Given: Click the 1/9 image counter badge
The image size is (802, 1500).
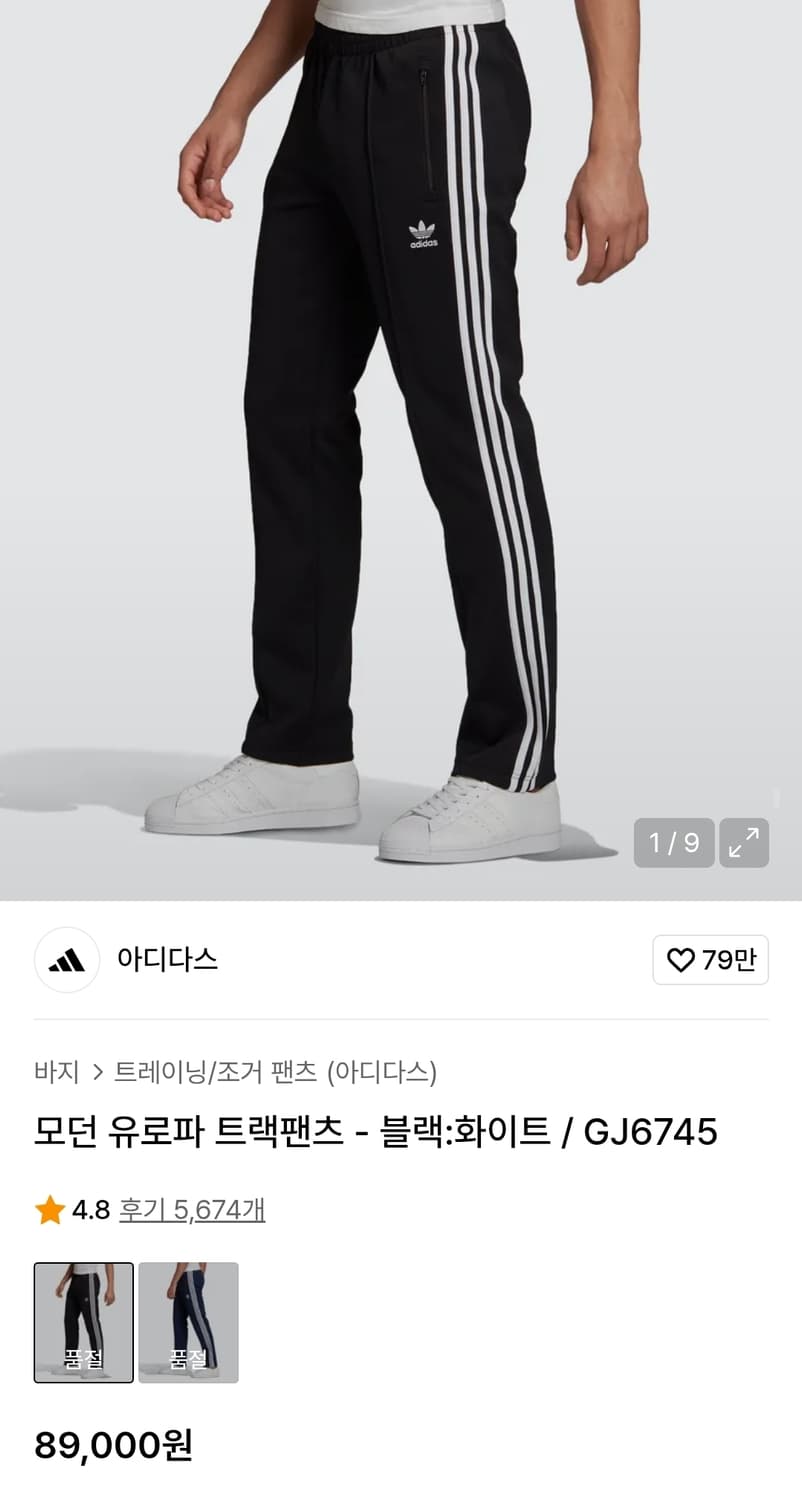Looking at the screenshot, I should (674, 843).
